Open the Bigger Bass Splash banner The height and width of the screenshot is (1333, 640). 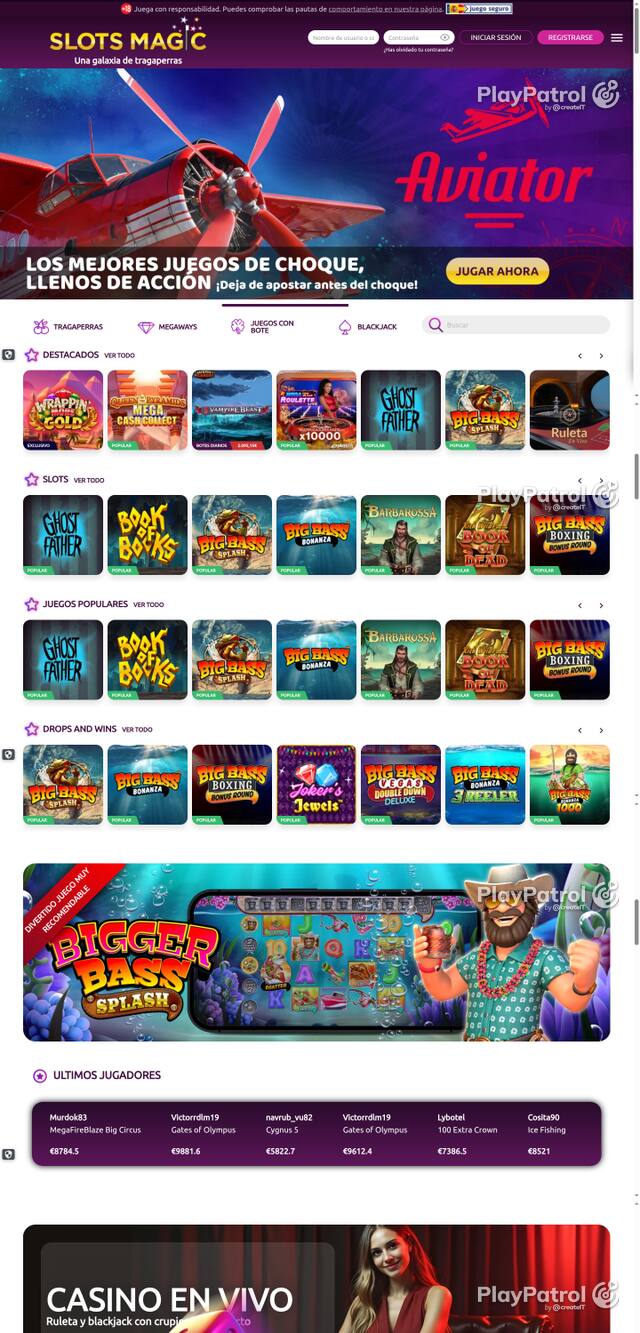pyautogui.click(x=316, y=952)
